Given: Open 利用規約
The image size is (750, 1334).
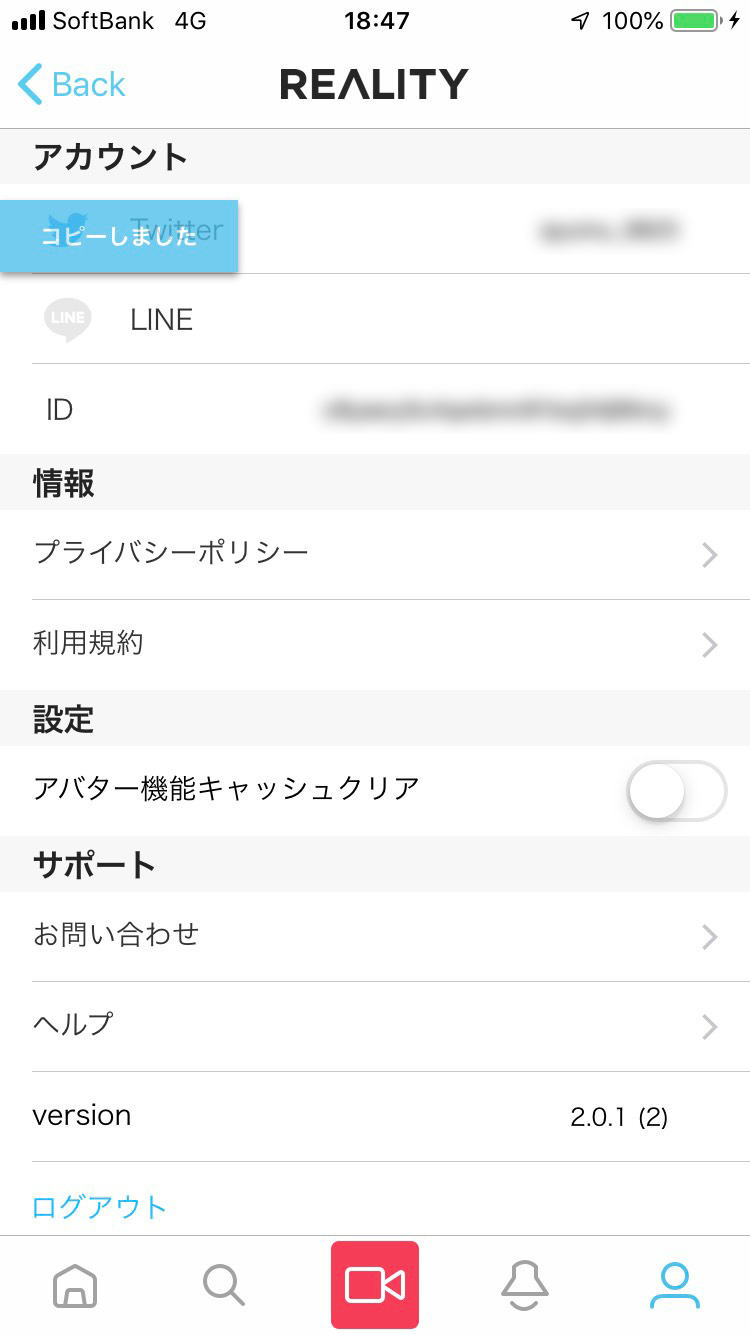Looking at the screenshot, I should point(375,645).
